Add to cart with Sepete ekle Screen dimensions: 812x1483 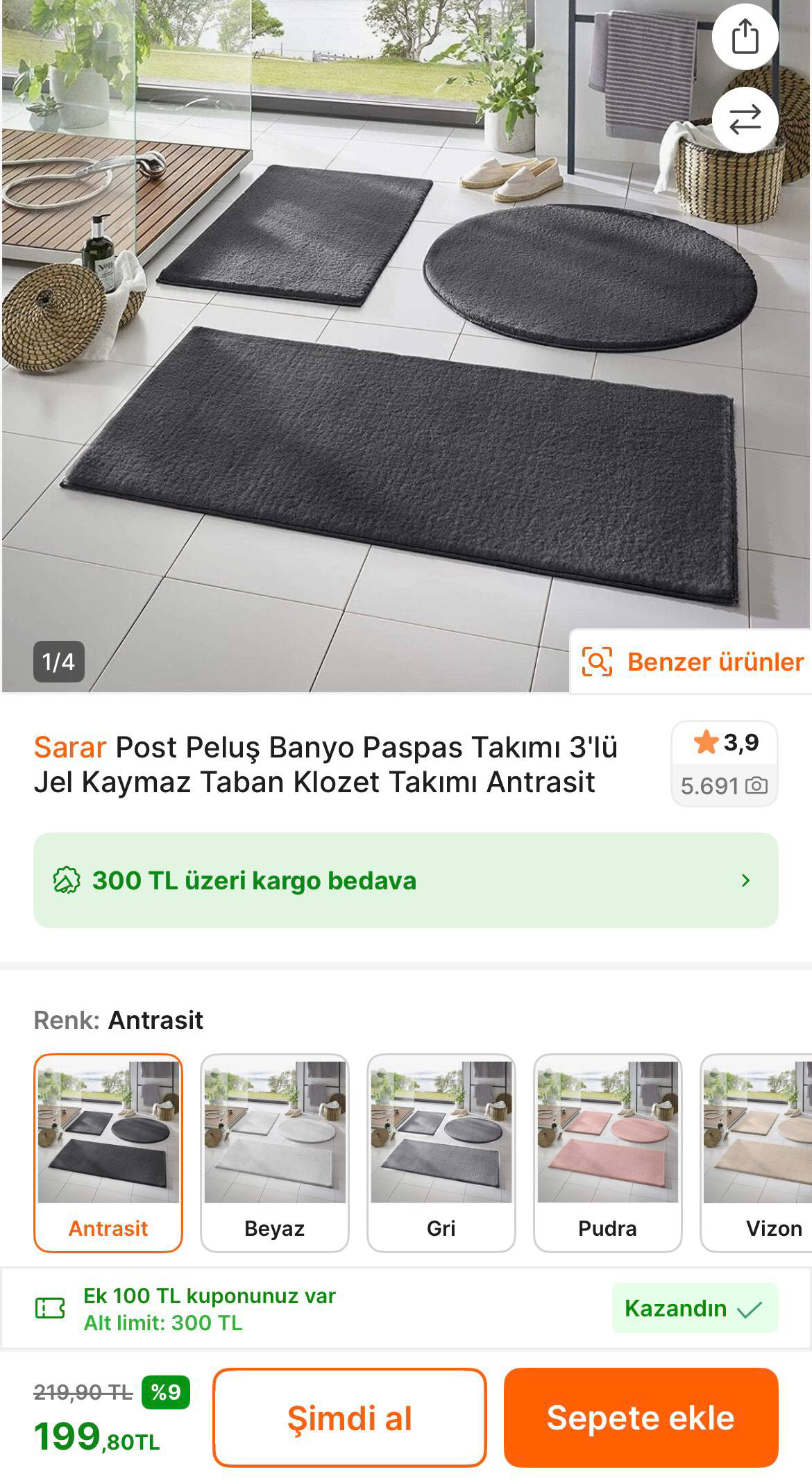(641, 1418)
